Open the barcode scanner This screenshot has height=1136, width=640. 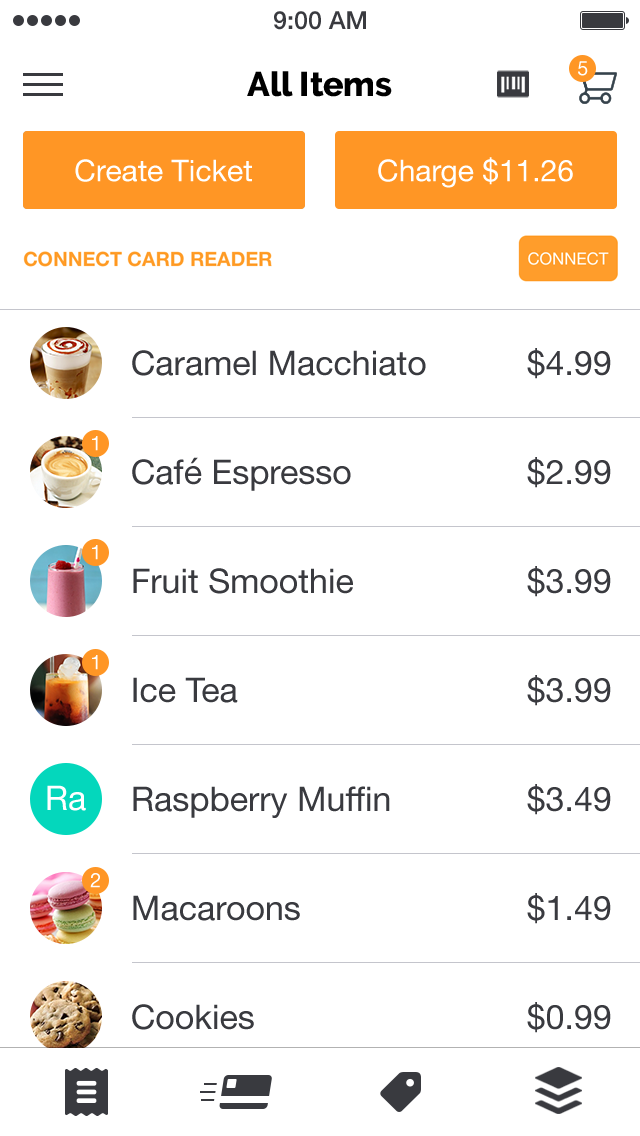click(513, 85)
